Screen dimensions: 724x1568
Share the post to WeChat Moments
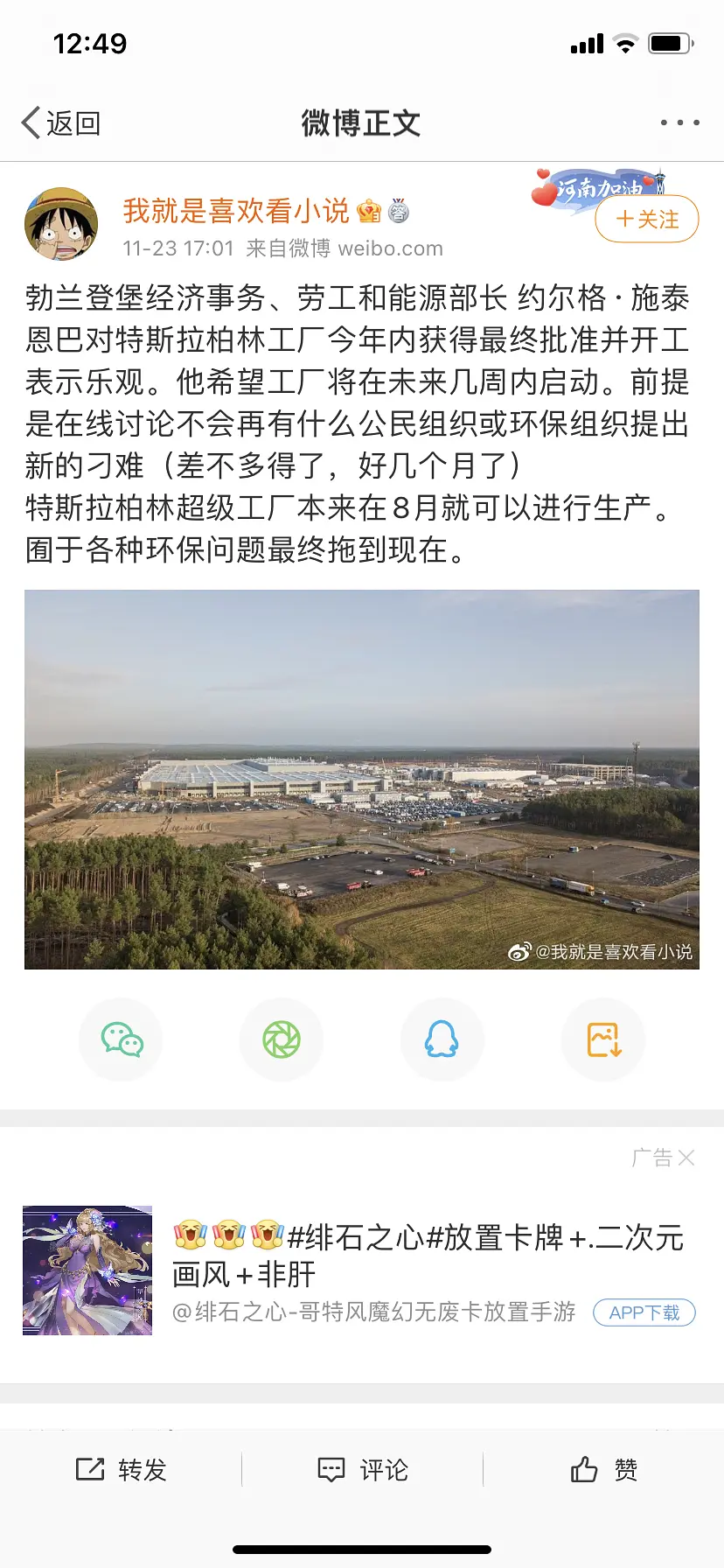[x=282, y=1039]
